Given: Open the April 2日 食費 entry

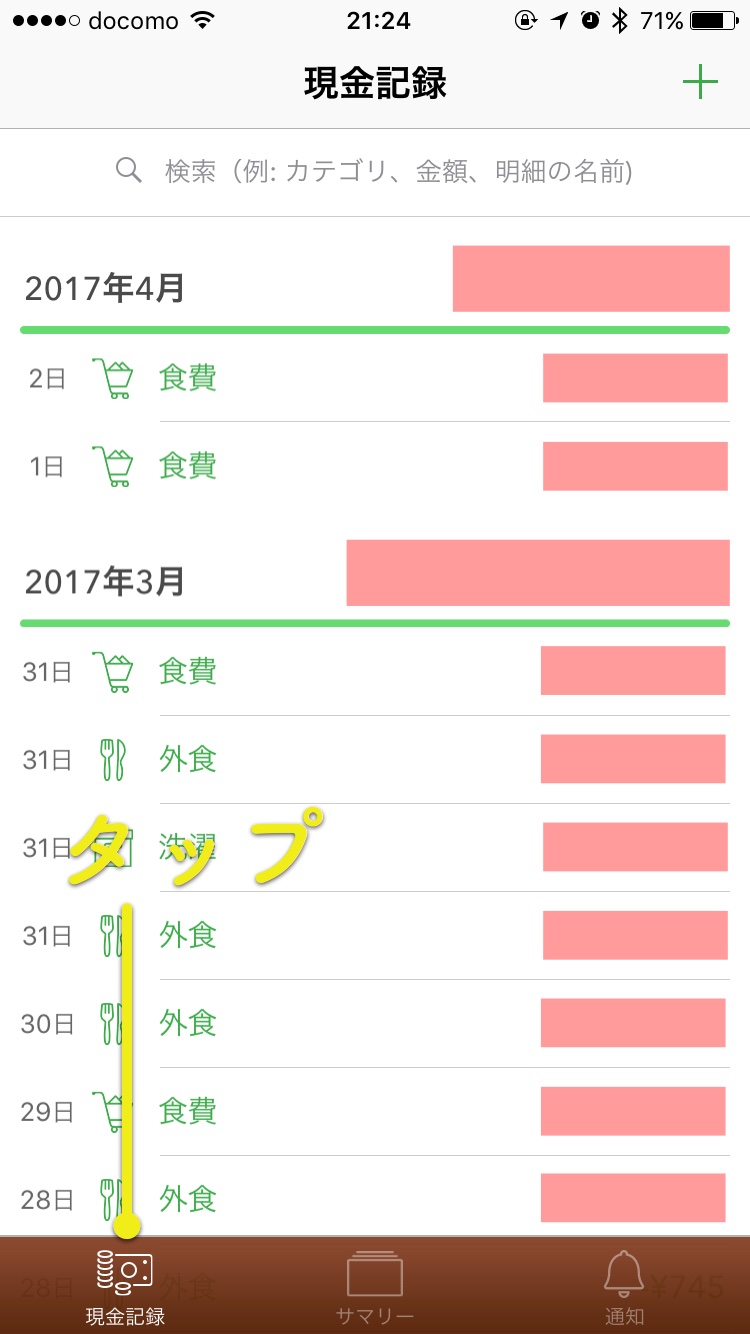Looking at the screenshot, I should [x=375, y=378].
